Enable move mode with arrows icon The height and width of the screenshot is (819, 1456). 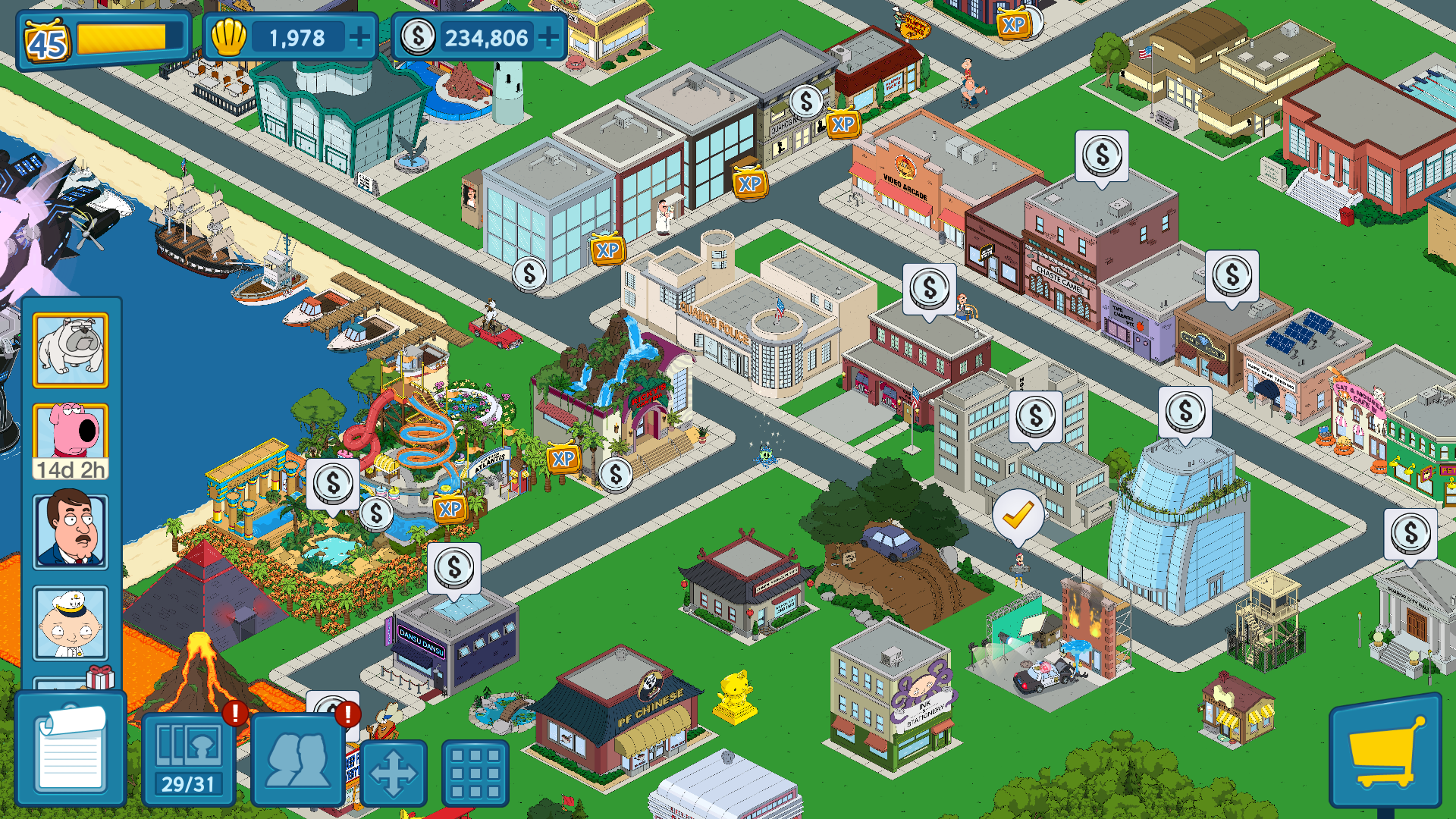pos(394,773)
